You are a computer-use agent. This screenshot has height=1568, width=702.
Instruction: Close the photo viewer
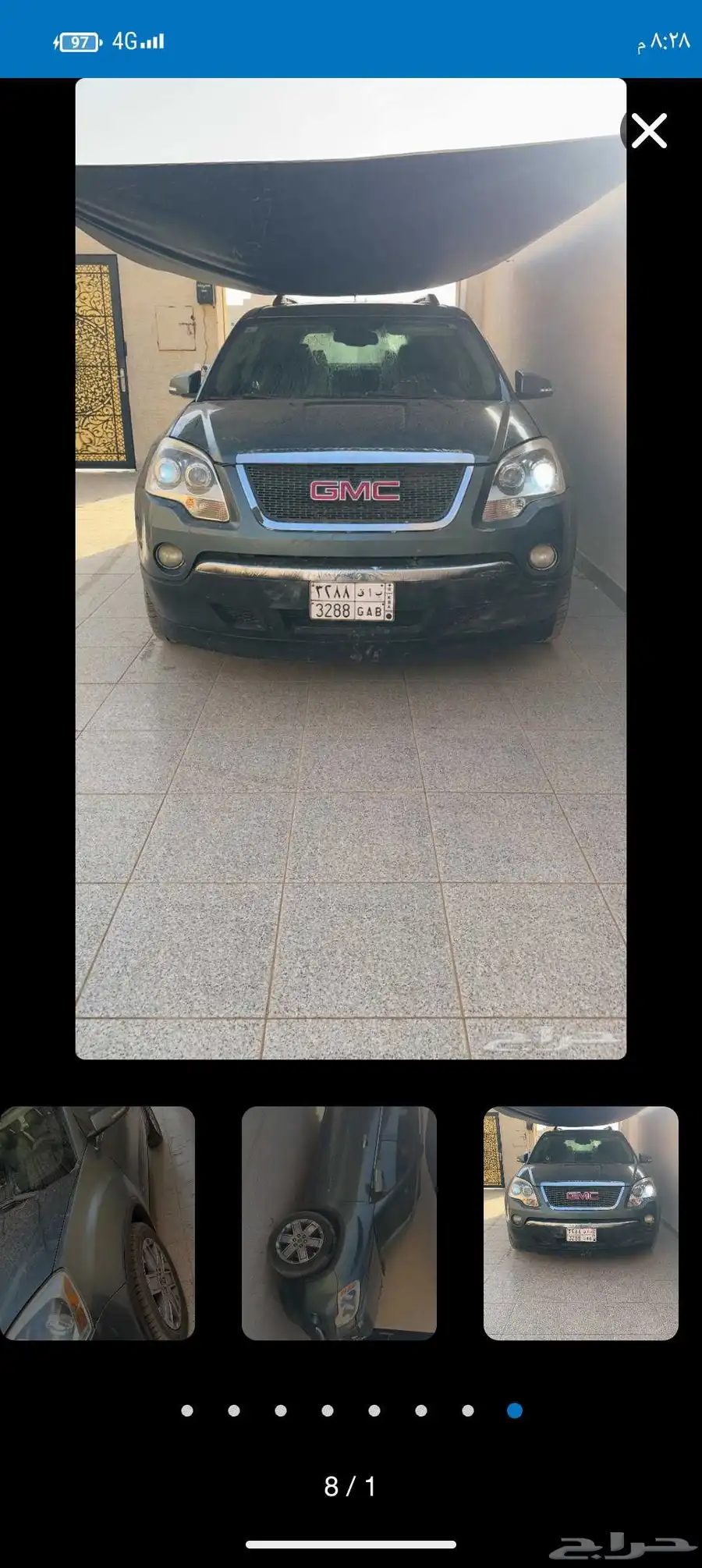[x=648, y=131]
